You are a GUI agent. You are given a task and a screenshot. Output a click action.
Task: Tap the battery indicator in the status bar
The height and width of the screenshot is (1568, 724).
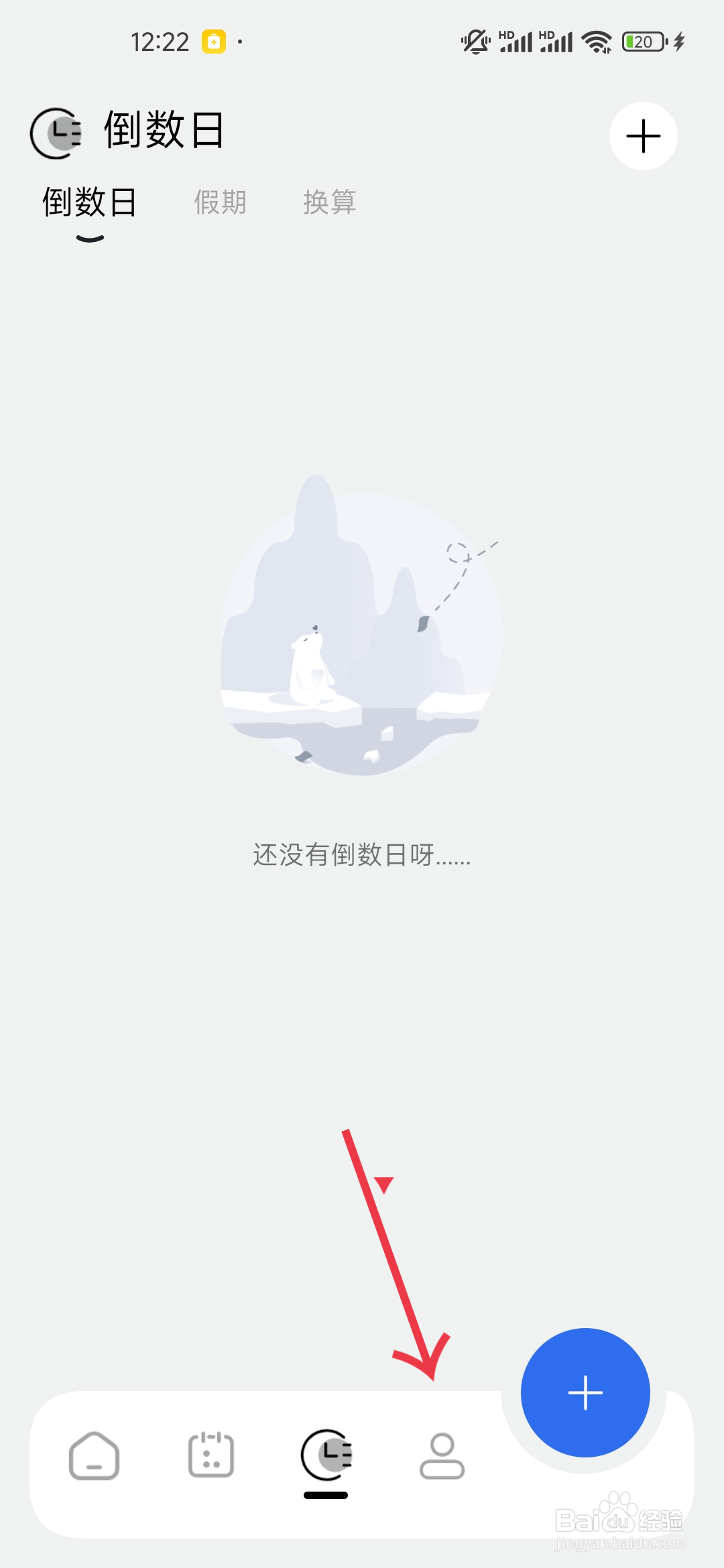[x=642, y=42]
